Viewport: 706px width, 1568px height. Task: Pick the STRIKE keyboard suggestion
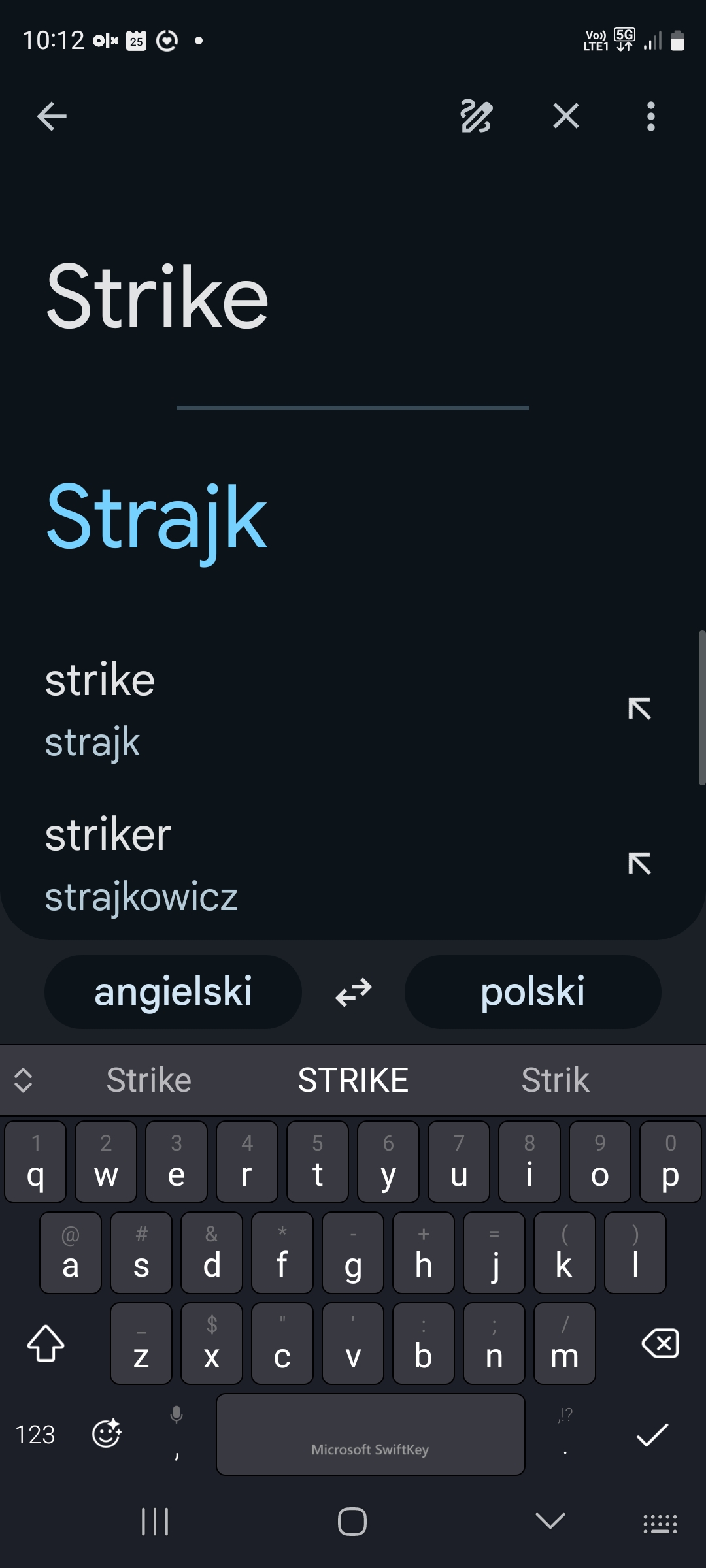(353, 1080)
